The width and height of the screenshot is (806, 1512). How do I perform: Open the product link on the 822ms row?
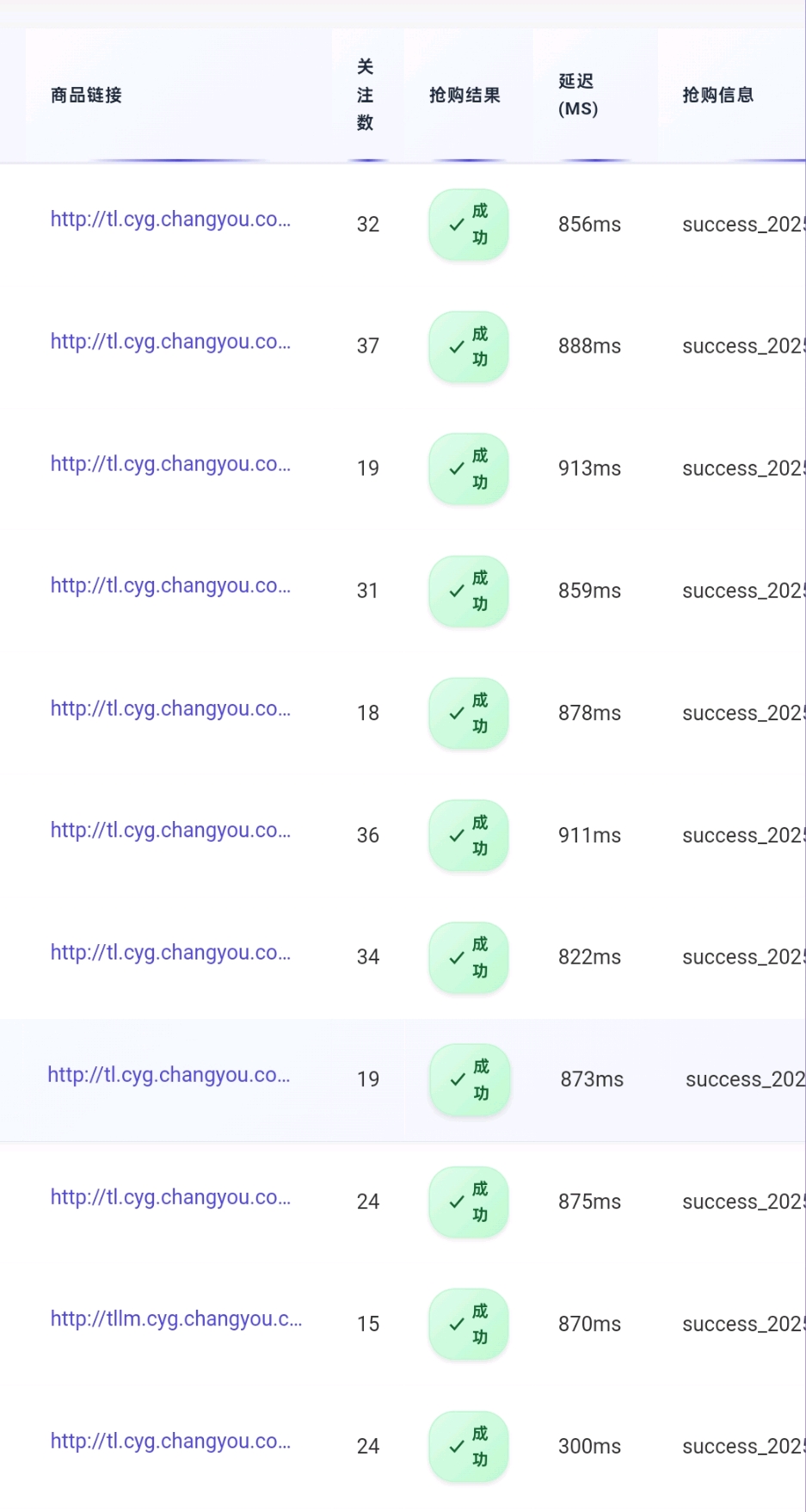170,953
